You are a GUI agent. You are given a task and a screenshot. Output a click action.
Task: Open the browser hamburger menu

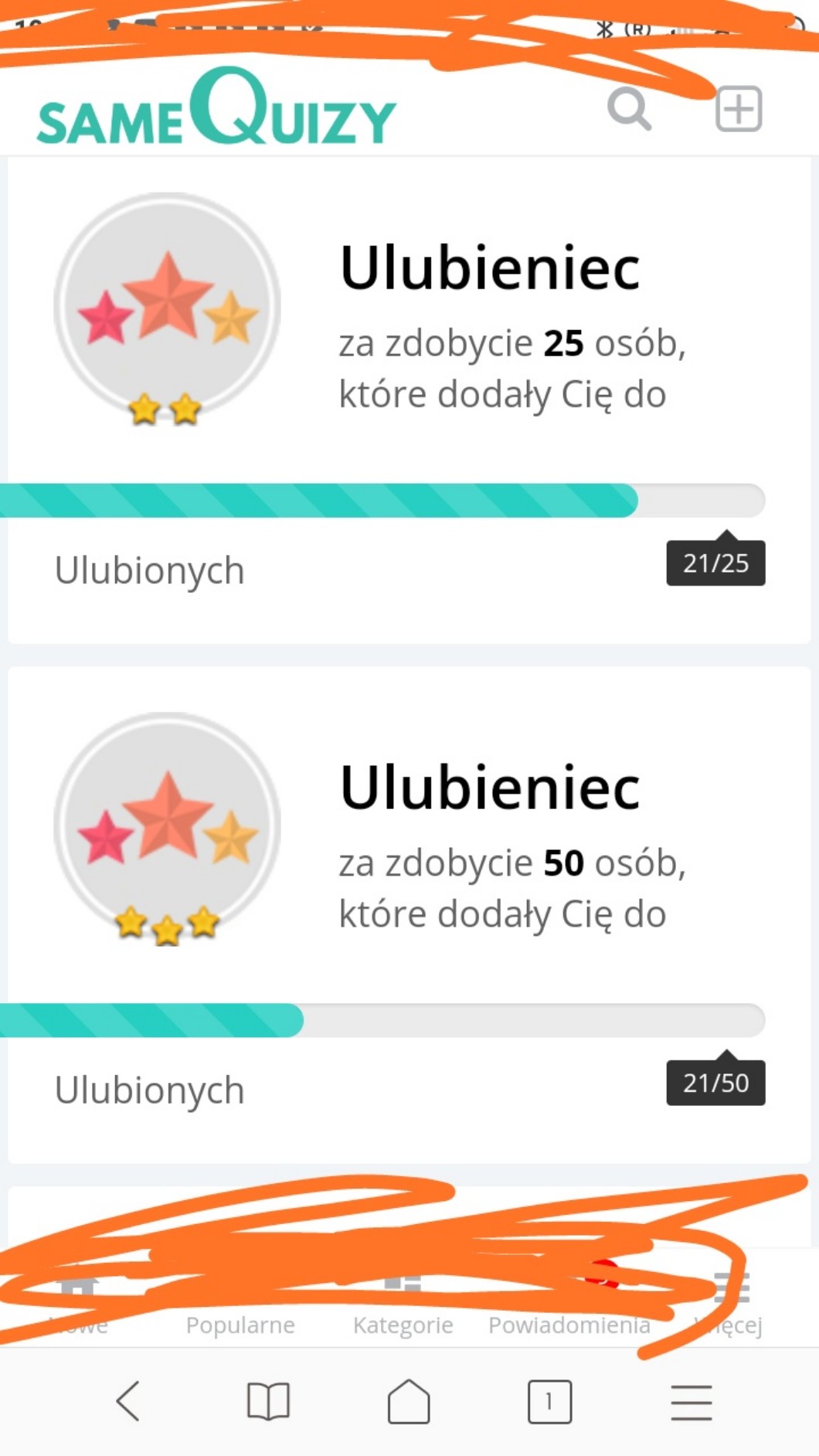click(691, 1401)
